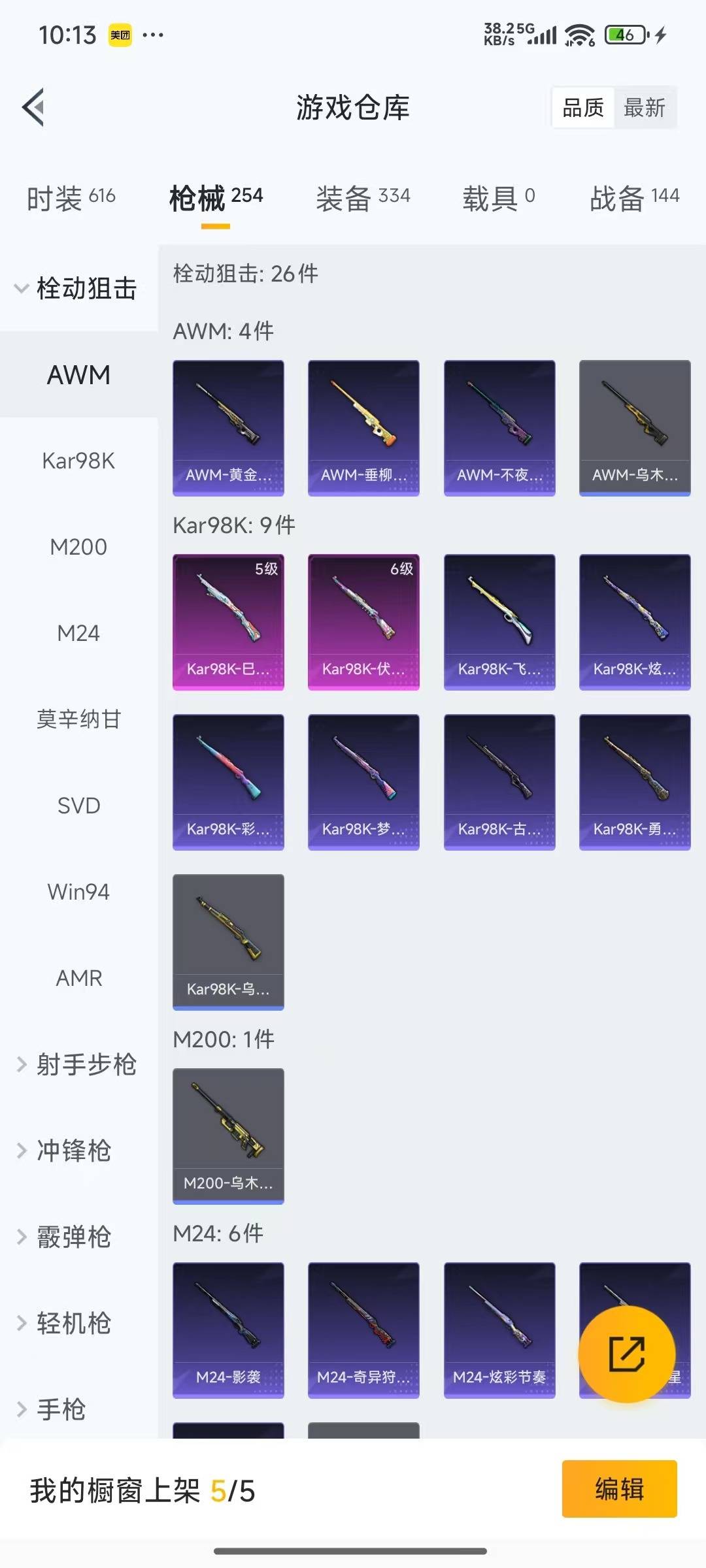The height and width of the screenshot is (1568, 706).
Task: Select AWM in the sidebar
Action: (x=78, y=374)
